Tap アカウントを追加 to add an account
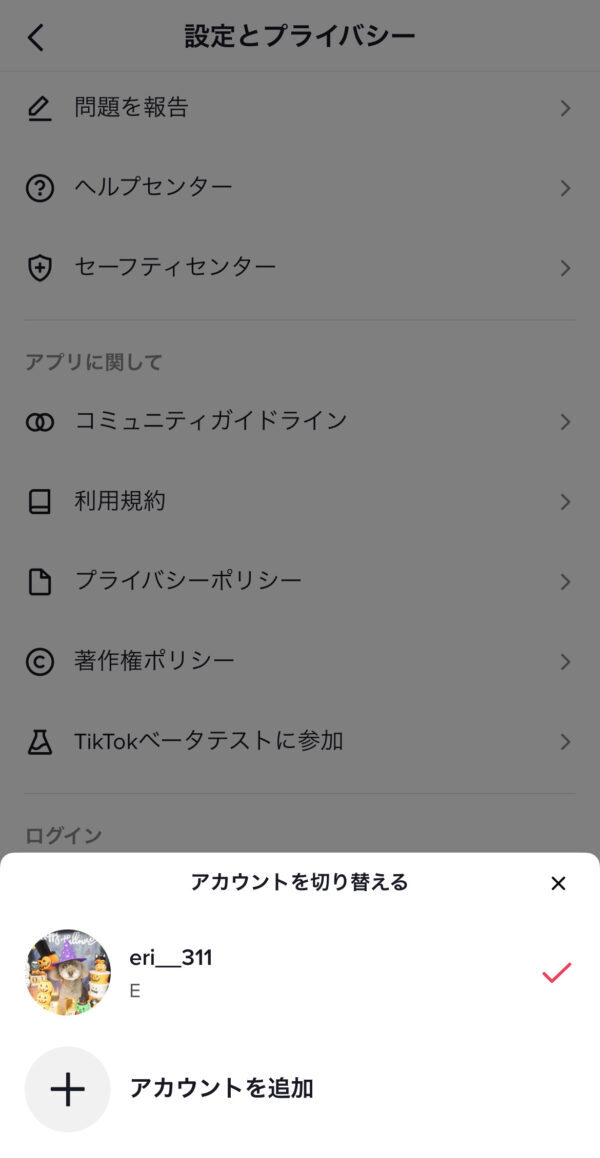The width and height of the screenshot is (600, 1158). click(220, 1089)
